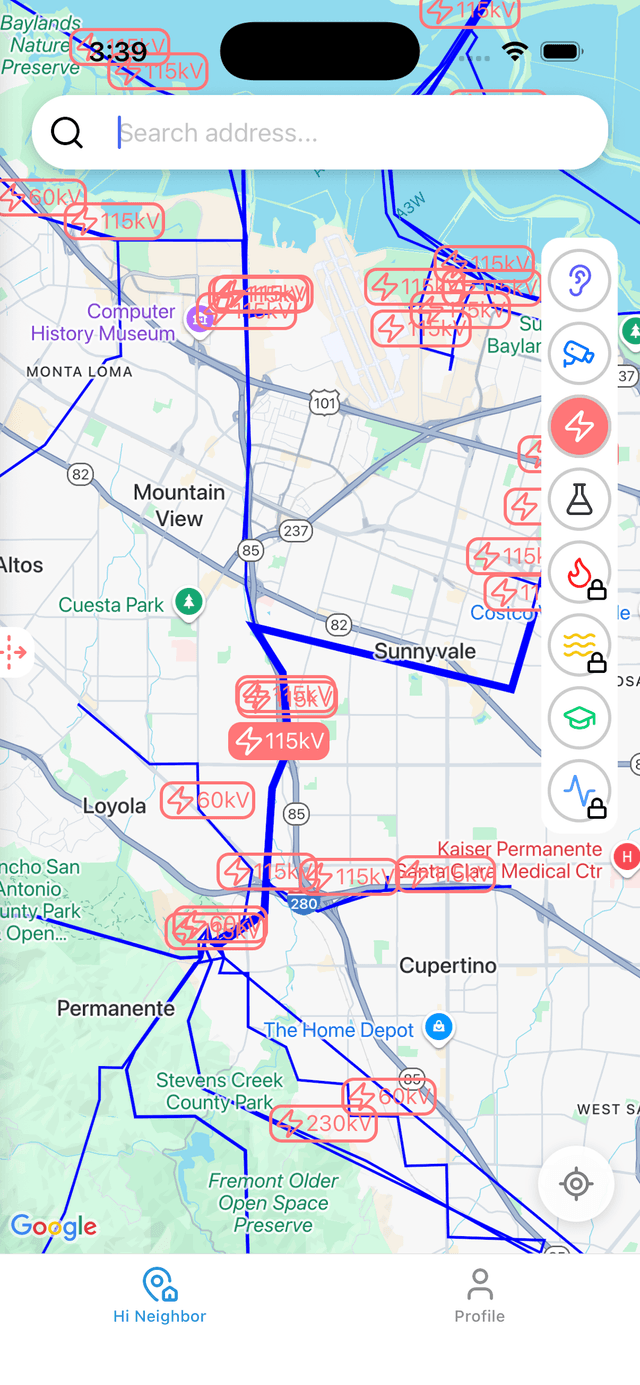Open the locked pulse waveform layer
This screenshot has height=1385, width=640.
tap(579, 792)
